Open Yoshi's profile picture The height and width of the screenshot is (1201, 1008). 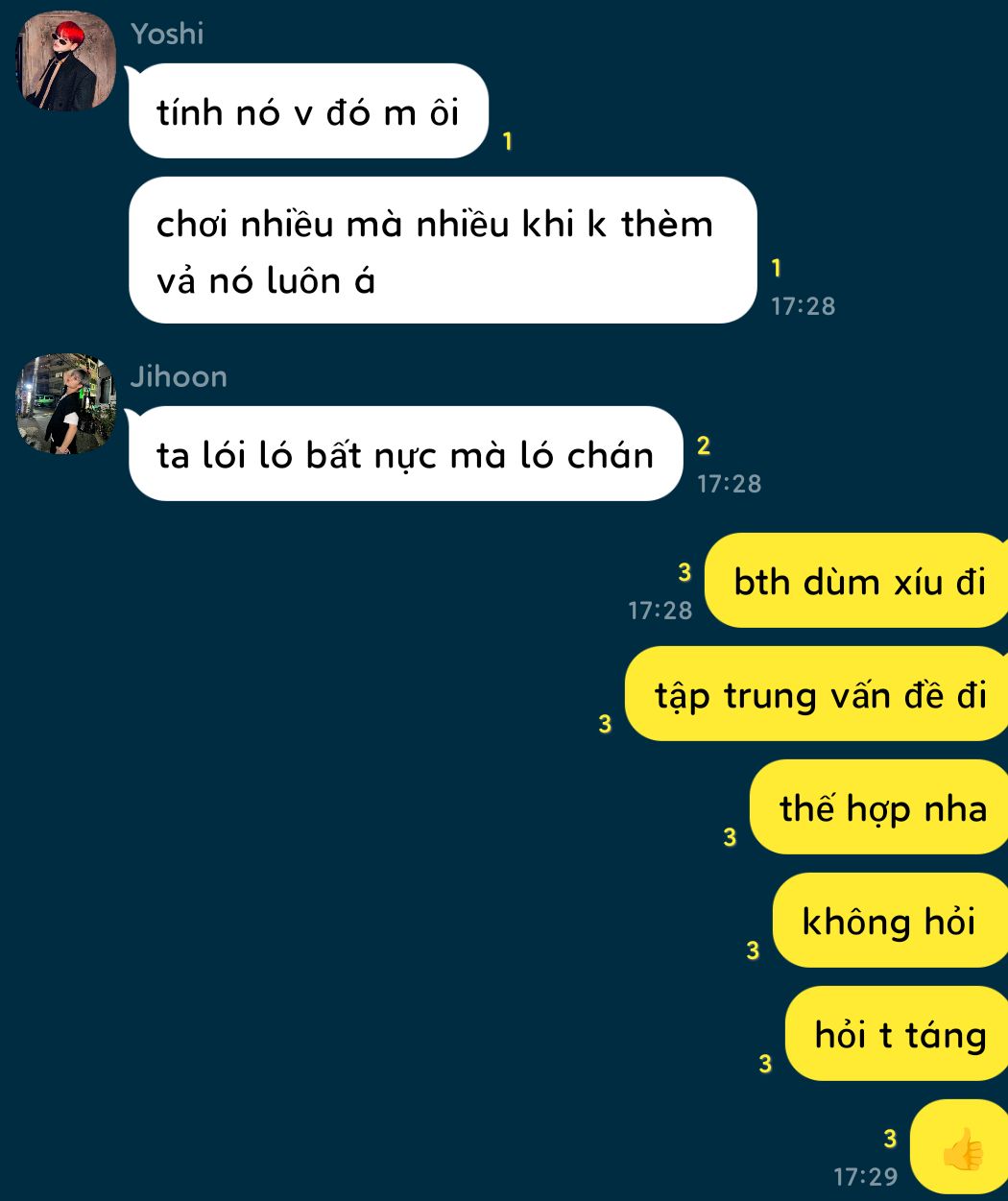[x=65, y=61]
